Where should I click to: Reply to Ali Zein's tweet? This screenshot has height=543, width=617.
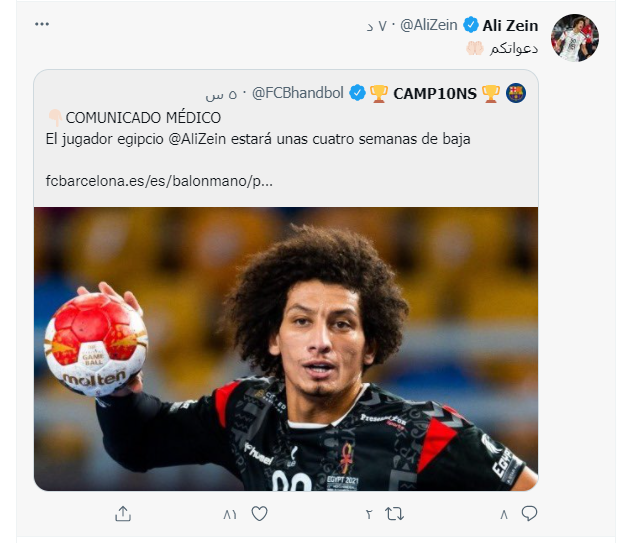pos(529,513)
